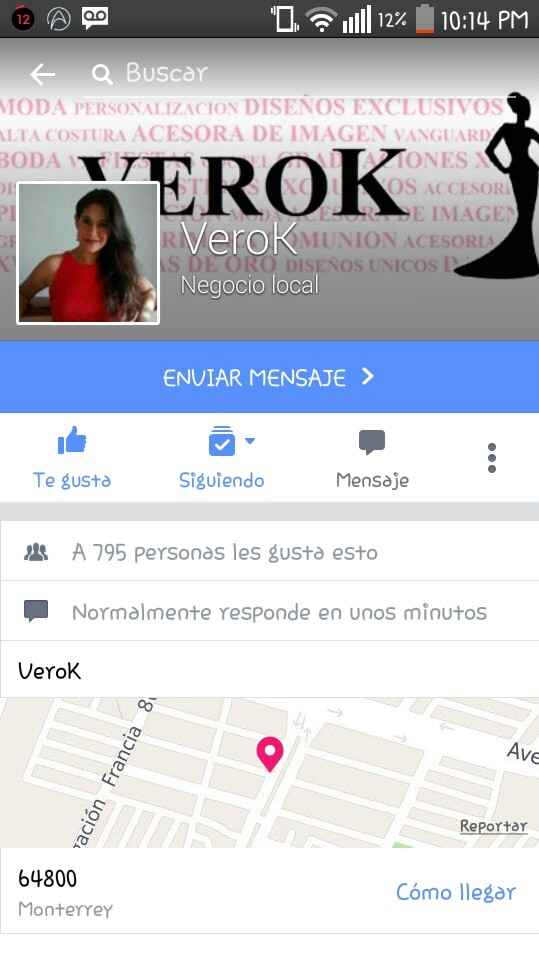This screenshot has width=539, height=959.
Task: Tap the Mensaje speech bubble button
Action: click(372, 459)
